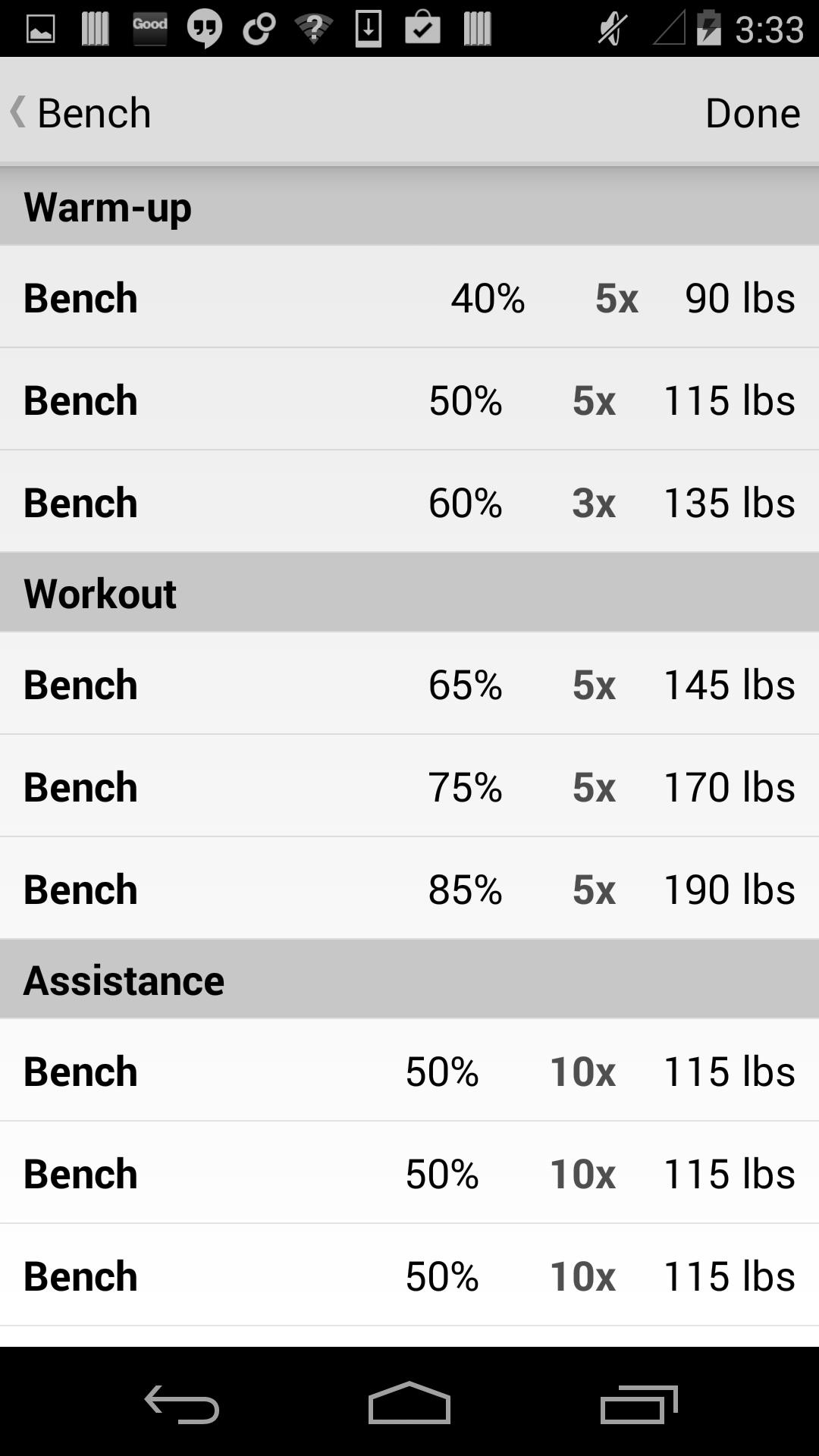Select the 75% bench set row
The height and width of the screenshot is (1456, 819).
(x=409, y=786)
